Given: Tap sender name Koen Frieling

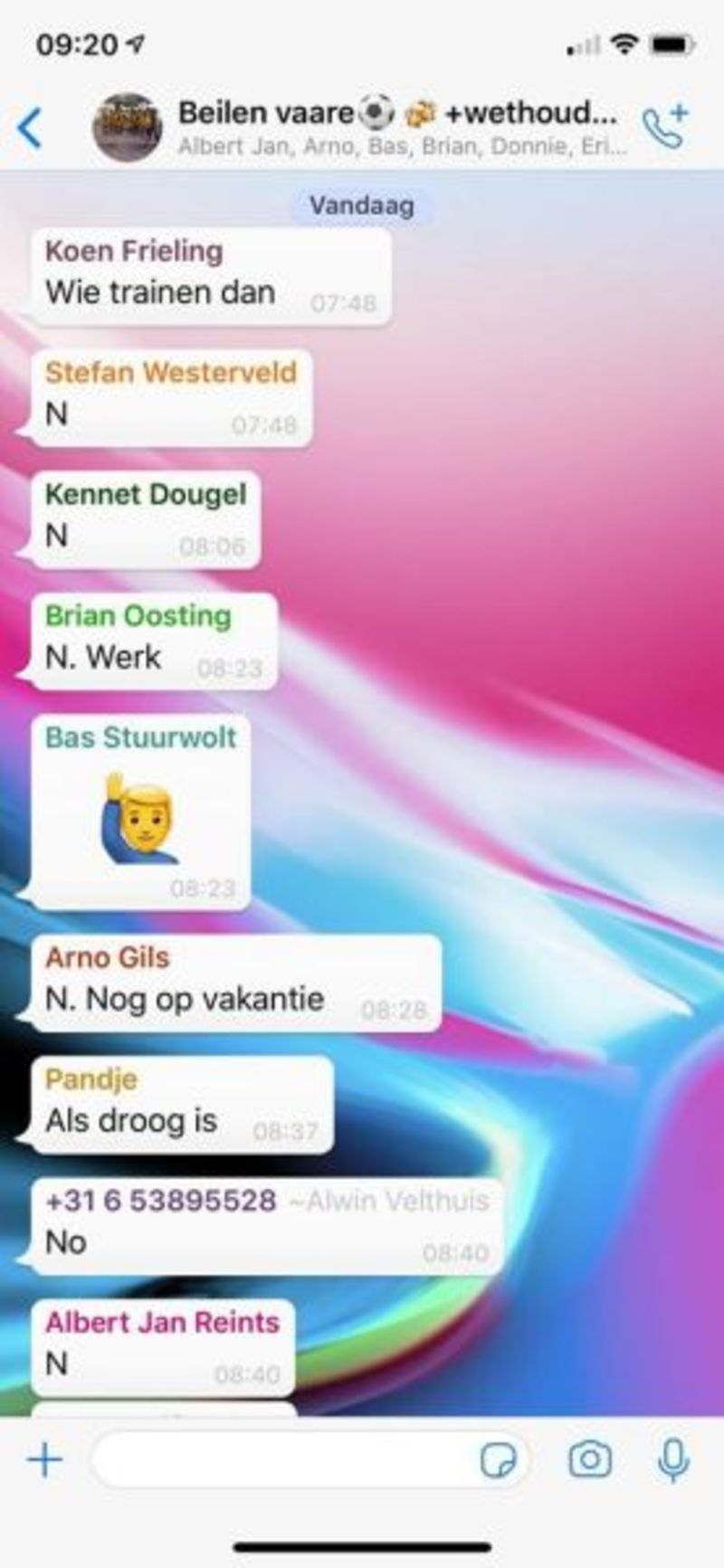Looking at the screenshot, I should click(134, 251).
